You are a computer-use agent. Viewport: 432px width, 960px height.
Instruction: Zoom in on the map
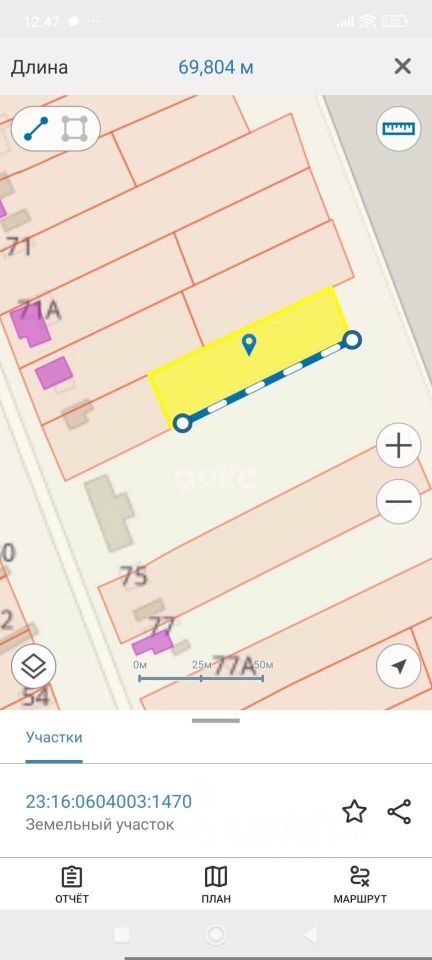click(x=398, y=446)
